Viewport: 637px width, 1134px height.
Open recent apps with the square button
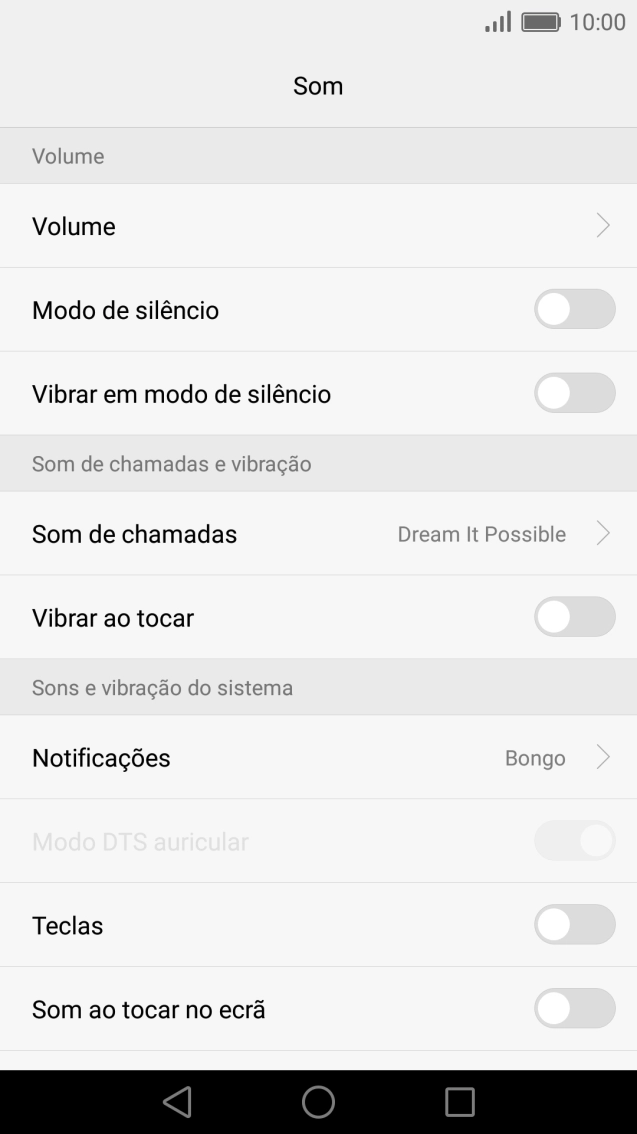pos(460,1102)
